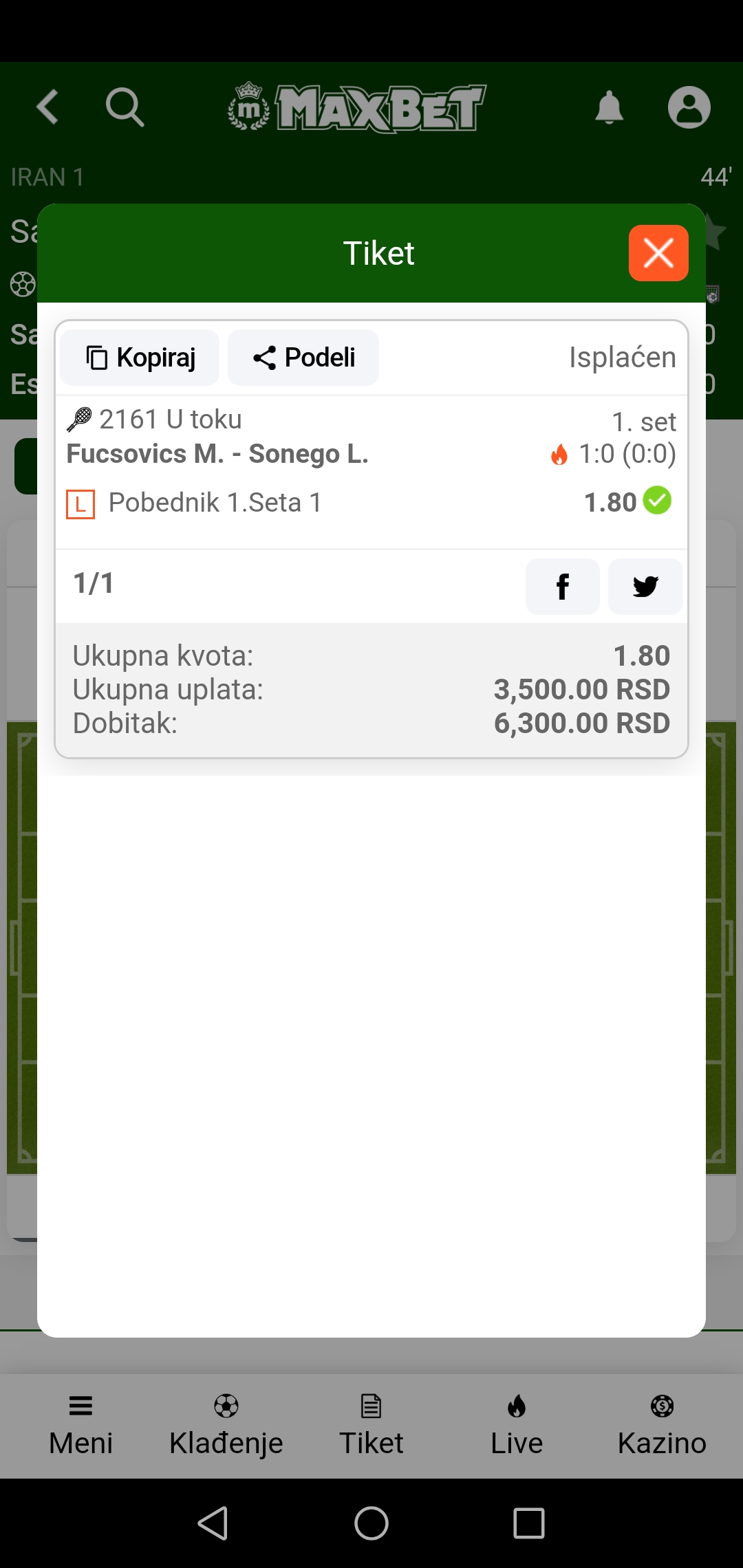Share the ticket via Podeli
This screenshot has height=1568, width=743.
click(x=303, y=358)
